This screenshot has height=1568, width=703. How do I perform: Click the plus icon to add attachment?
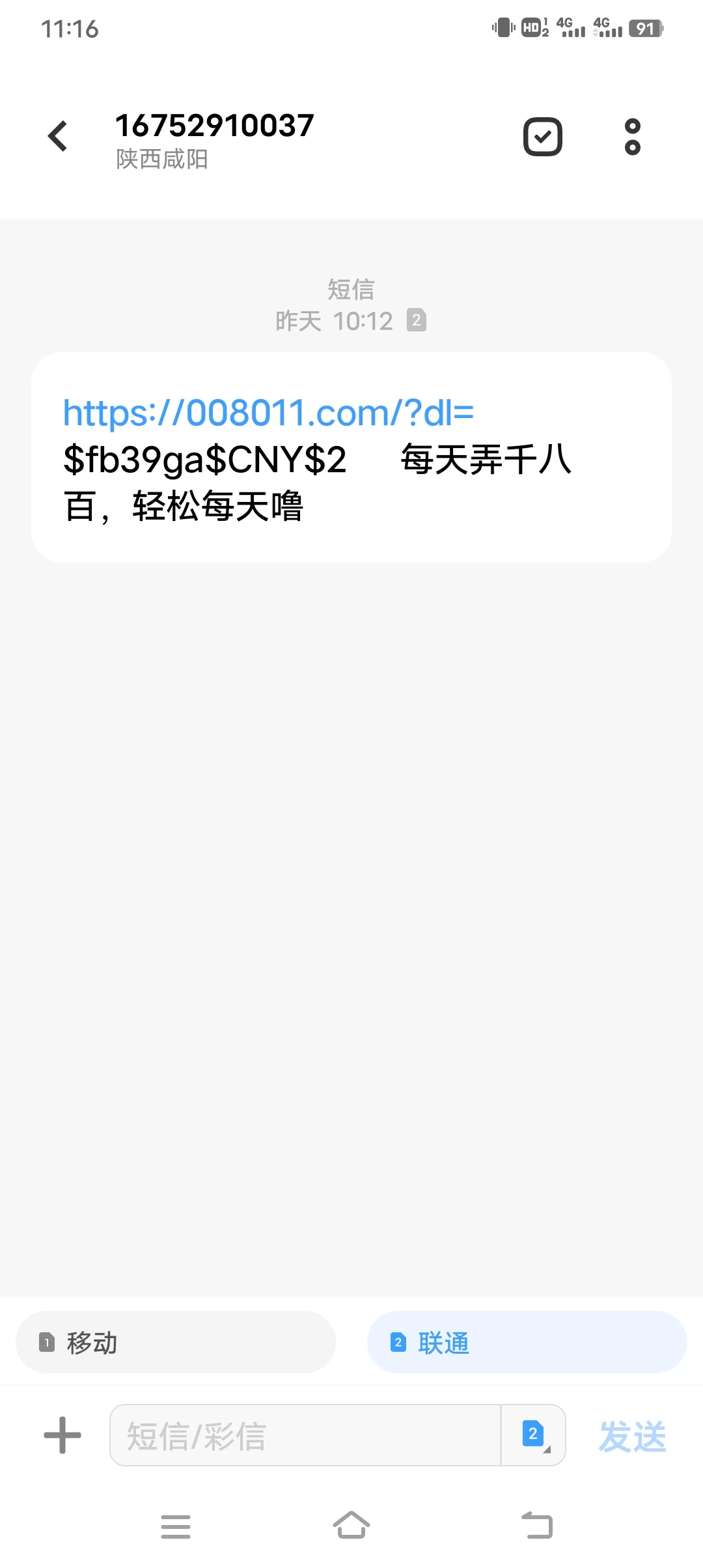pos(61,1435)
